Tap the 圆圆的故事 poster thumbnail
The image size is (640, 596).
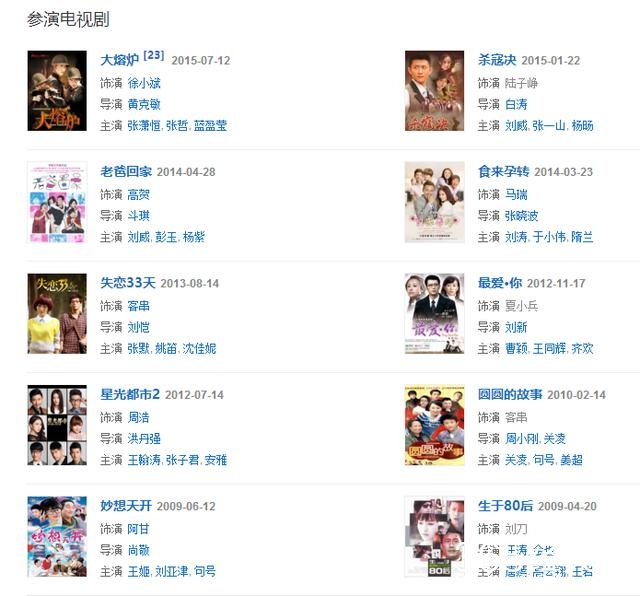click(x=434, y=424)
